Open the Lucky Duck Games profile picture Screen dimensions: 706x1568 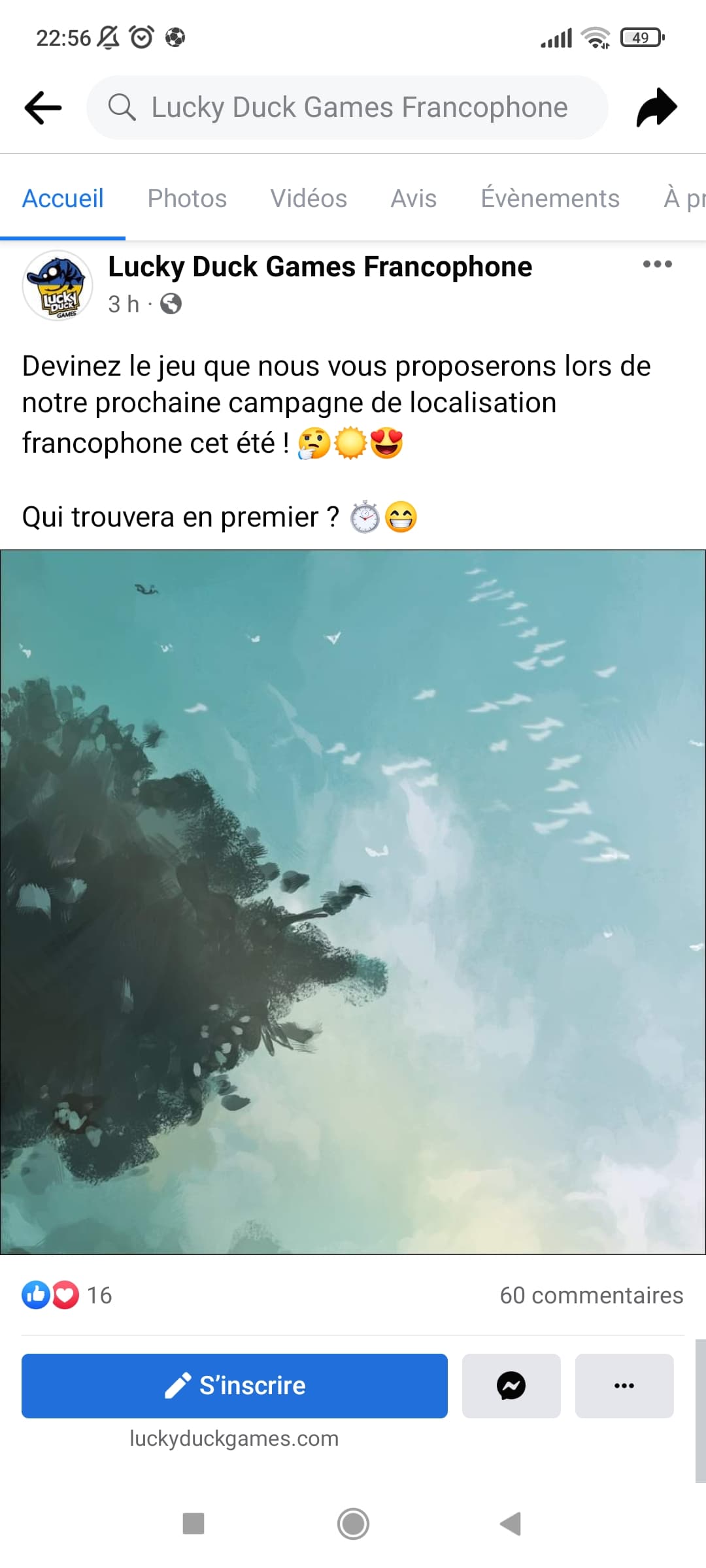click(x=58, y=286)
